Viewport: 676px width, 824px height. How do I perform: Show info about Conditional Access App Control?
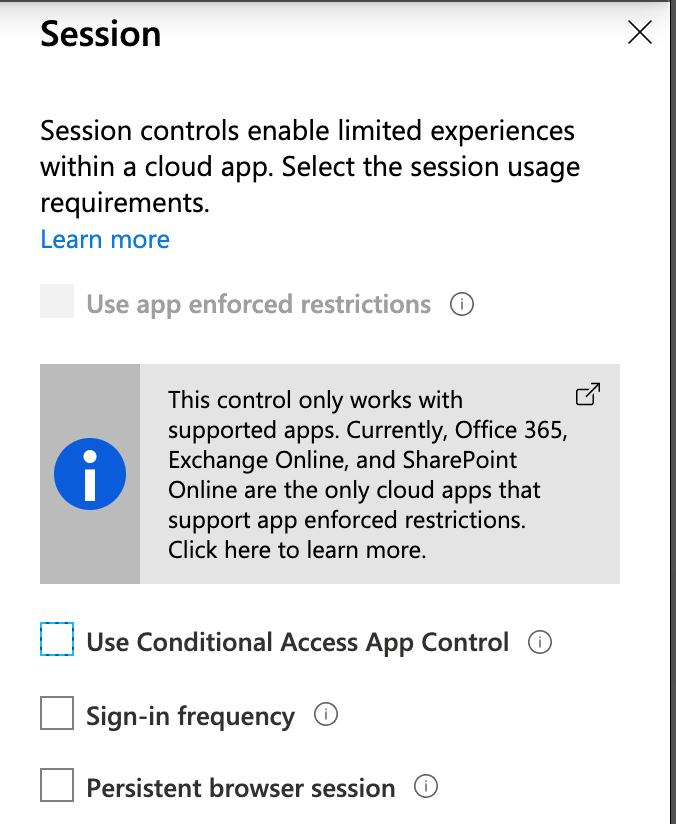pos(540,642)
